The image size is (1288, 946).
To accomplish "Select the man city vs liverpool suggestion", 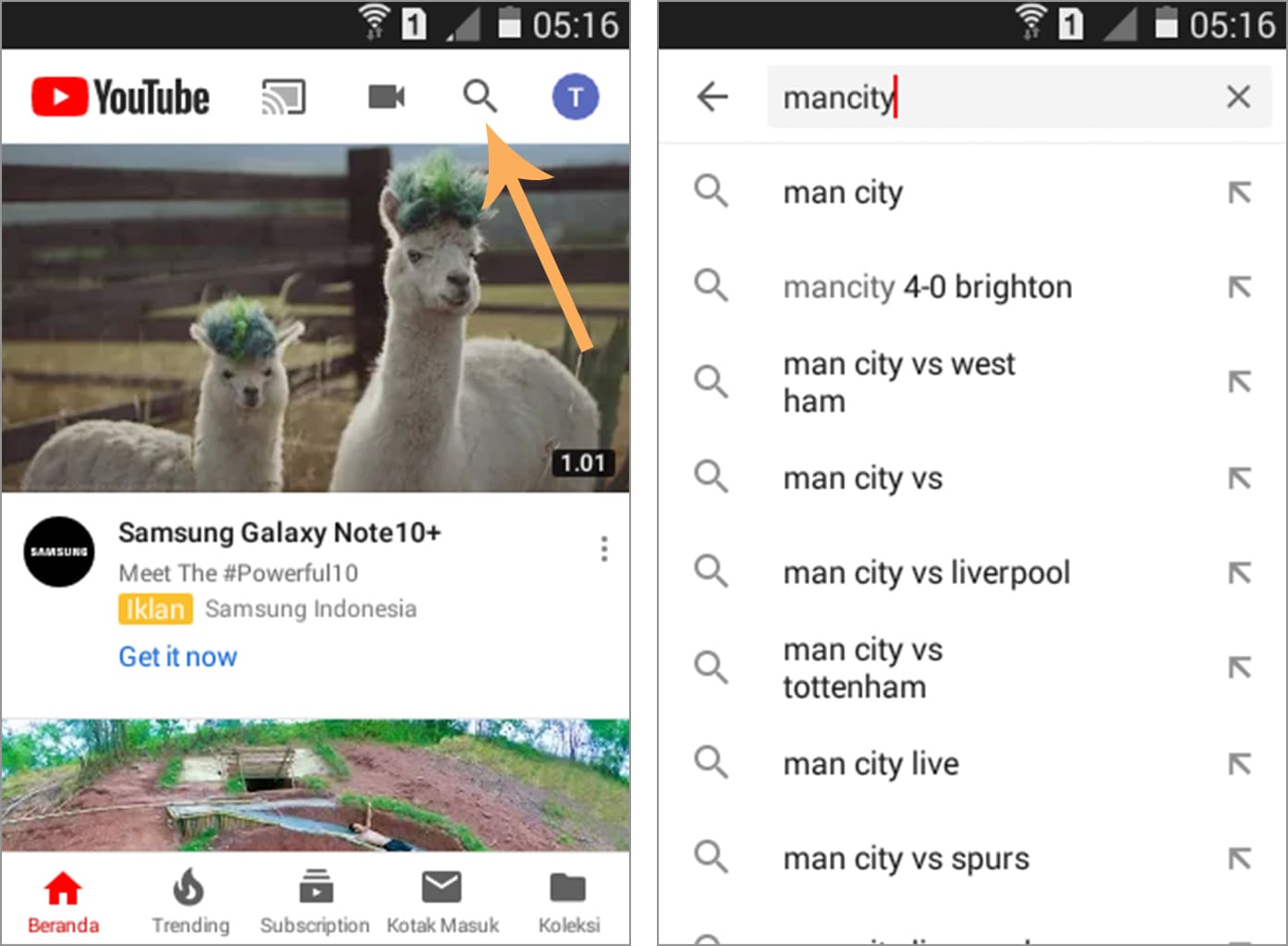I will click(x=926, y=573).
